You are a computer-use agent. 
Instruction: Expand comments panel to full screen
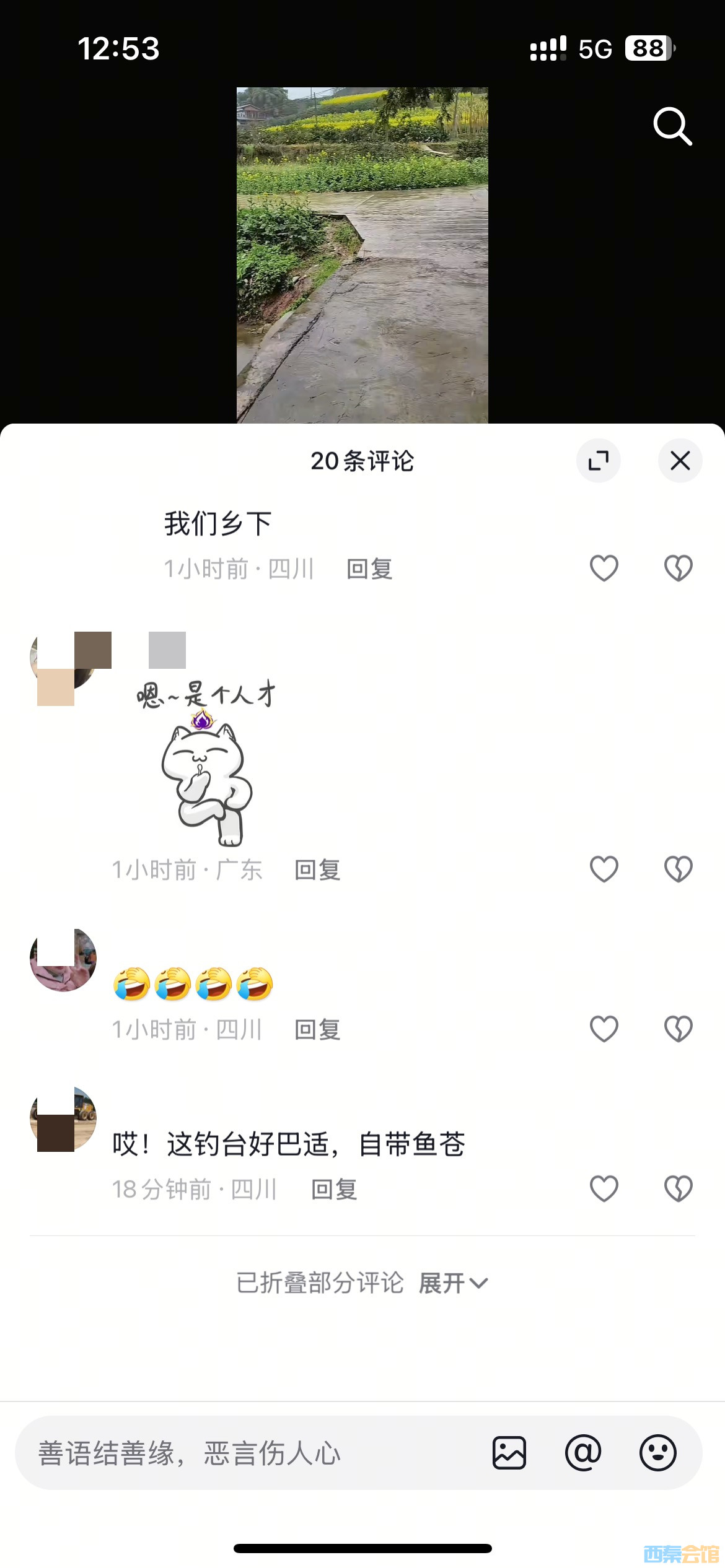click(598, 460)
